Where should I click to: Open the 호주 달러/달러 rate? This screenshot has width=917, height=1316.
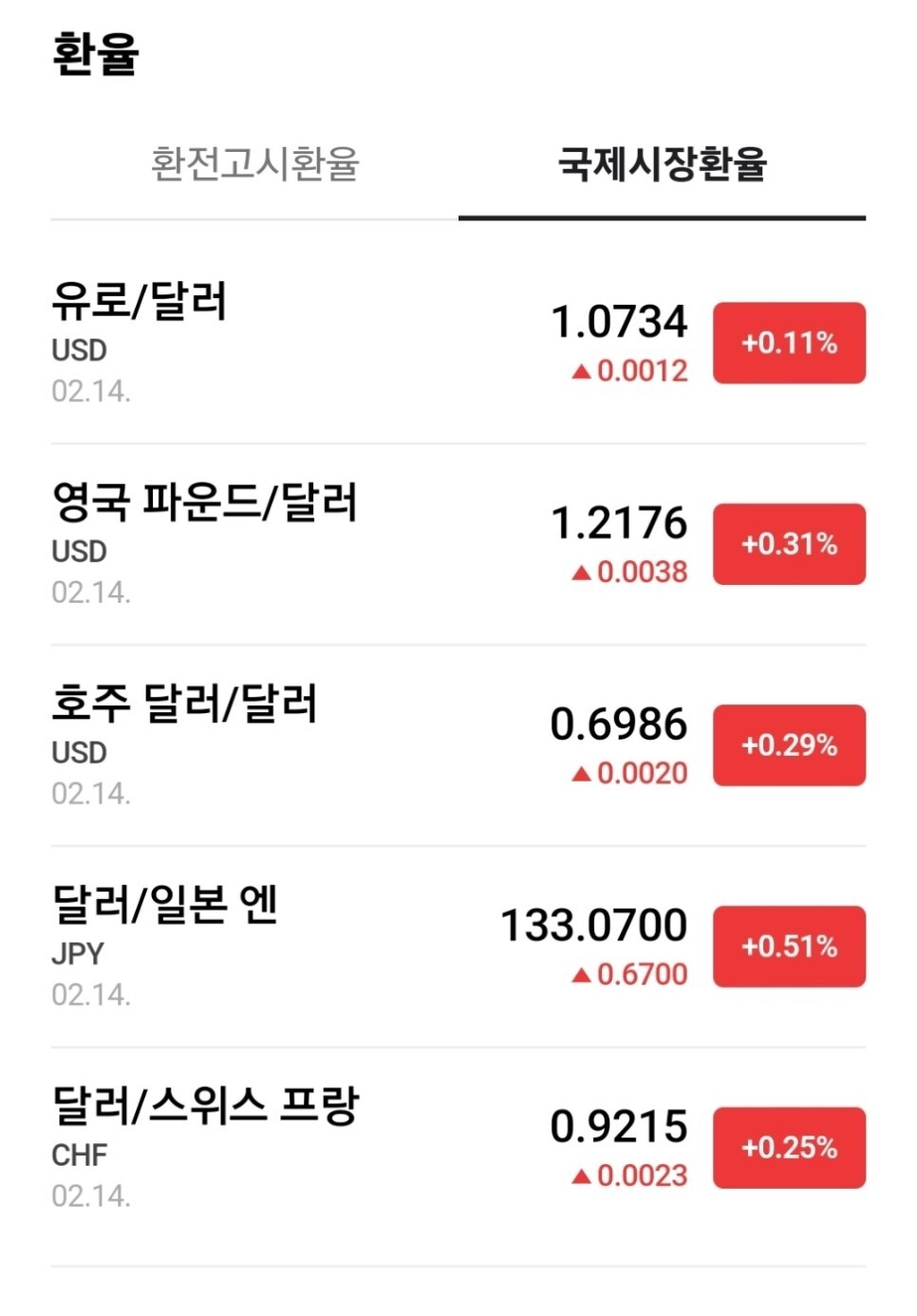pos(184,705)
